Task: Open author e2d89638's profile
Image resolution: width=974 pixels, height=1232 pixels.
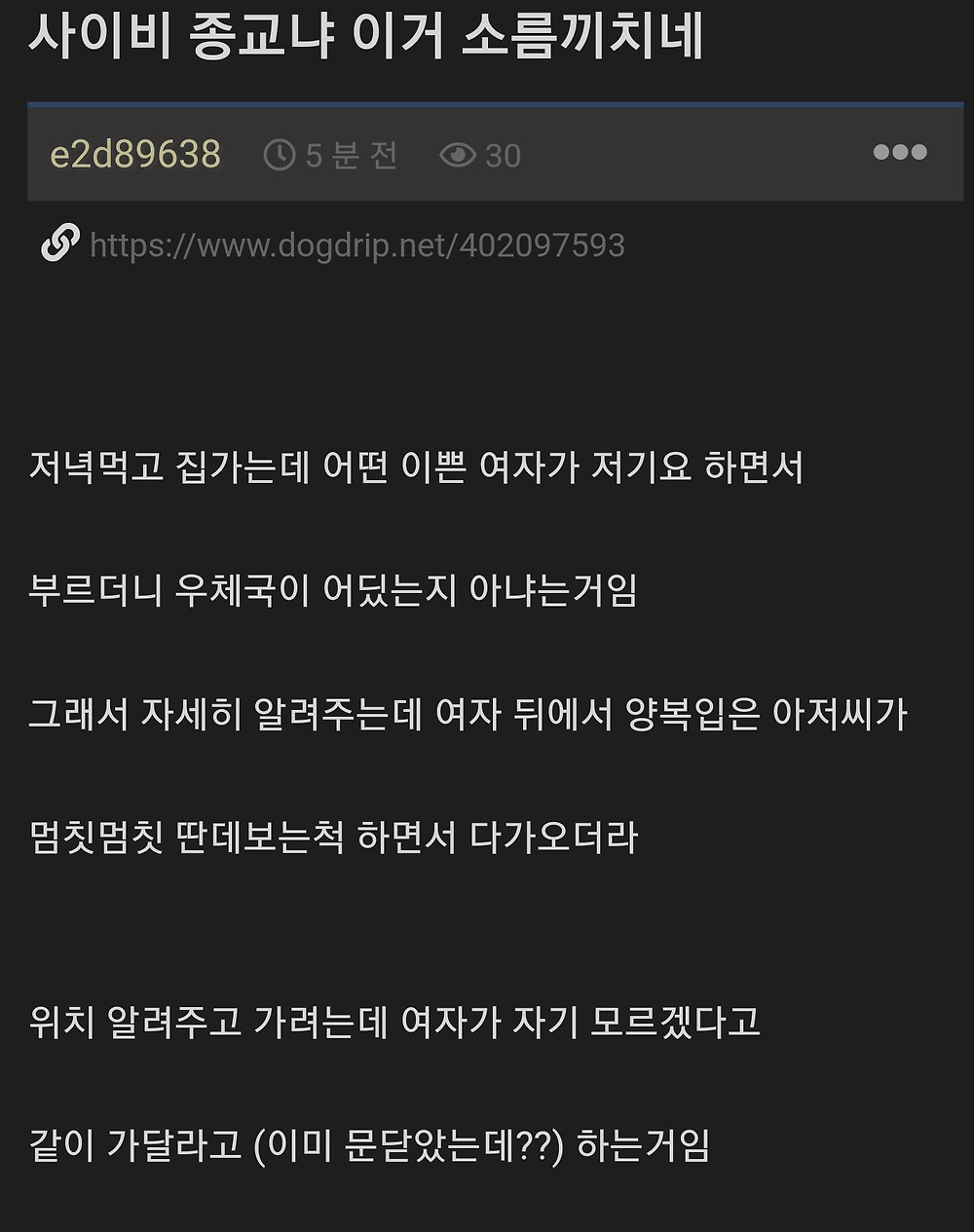Action: [x=135, y=154]
